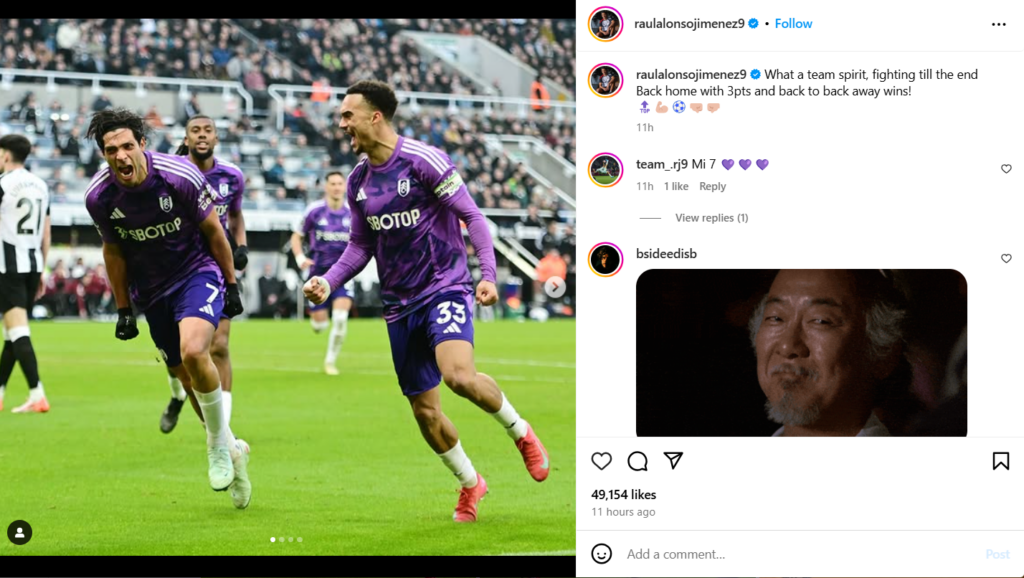
Task: Like team_.rj9's comment
Action: click(1006, 169)
